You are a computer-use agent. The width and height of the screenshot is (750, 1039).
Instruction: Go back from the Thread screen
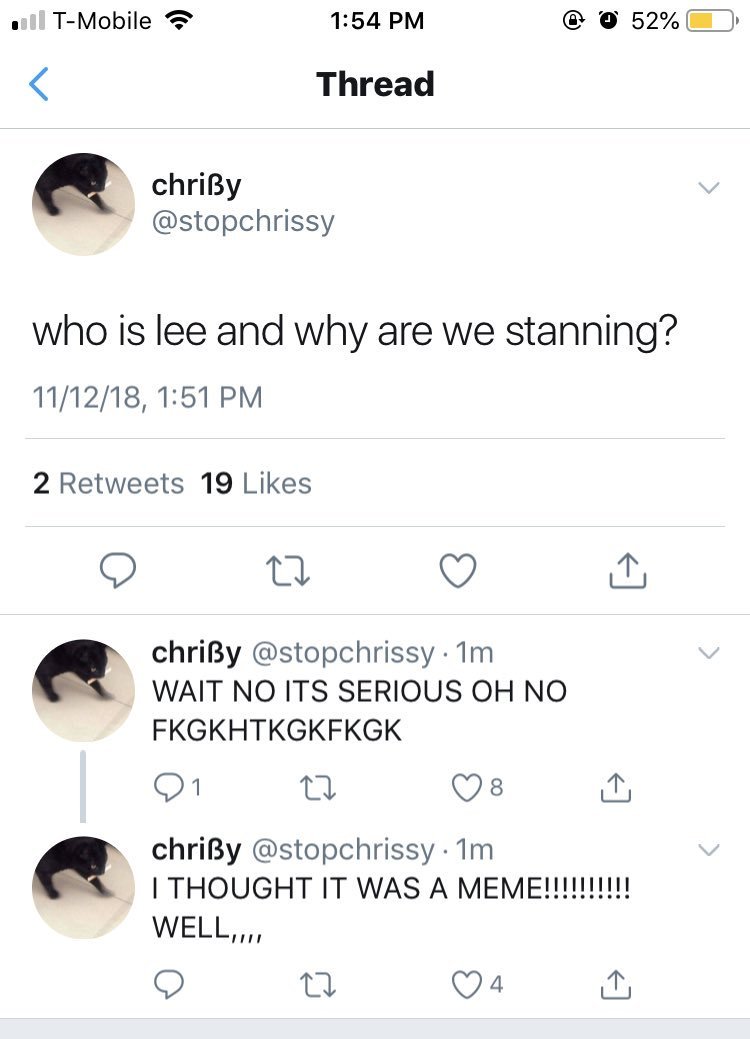pos(38,85)
